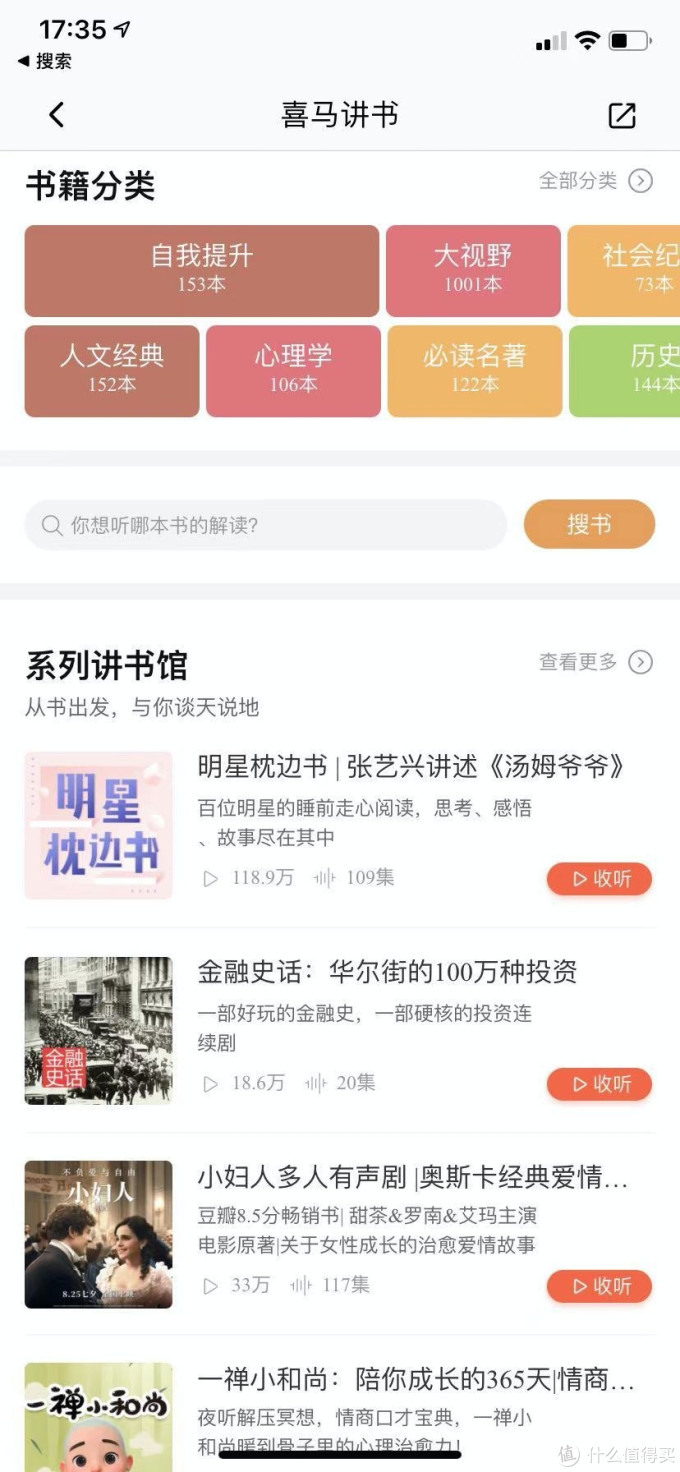This screenshot has height=1472, width=680.
Task: Focus the book search field
Action: [x=265, y=525]
